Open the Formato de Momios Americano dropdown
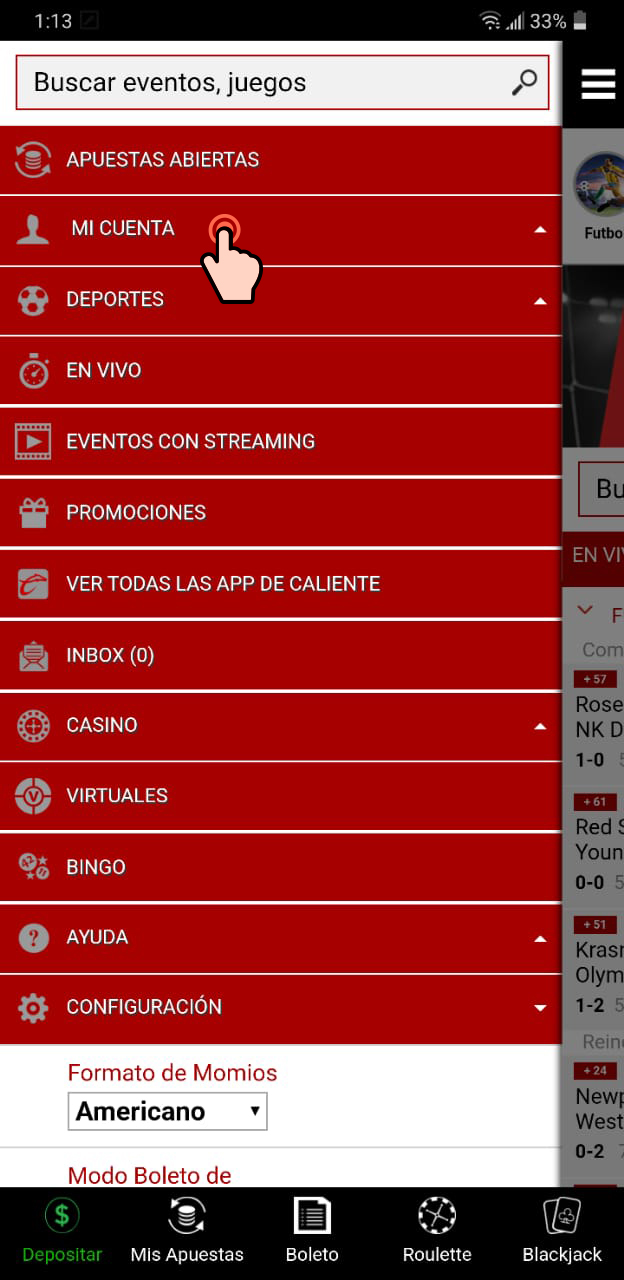 (167, 1111)
